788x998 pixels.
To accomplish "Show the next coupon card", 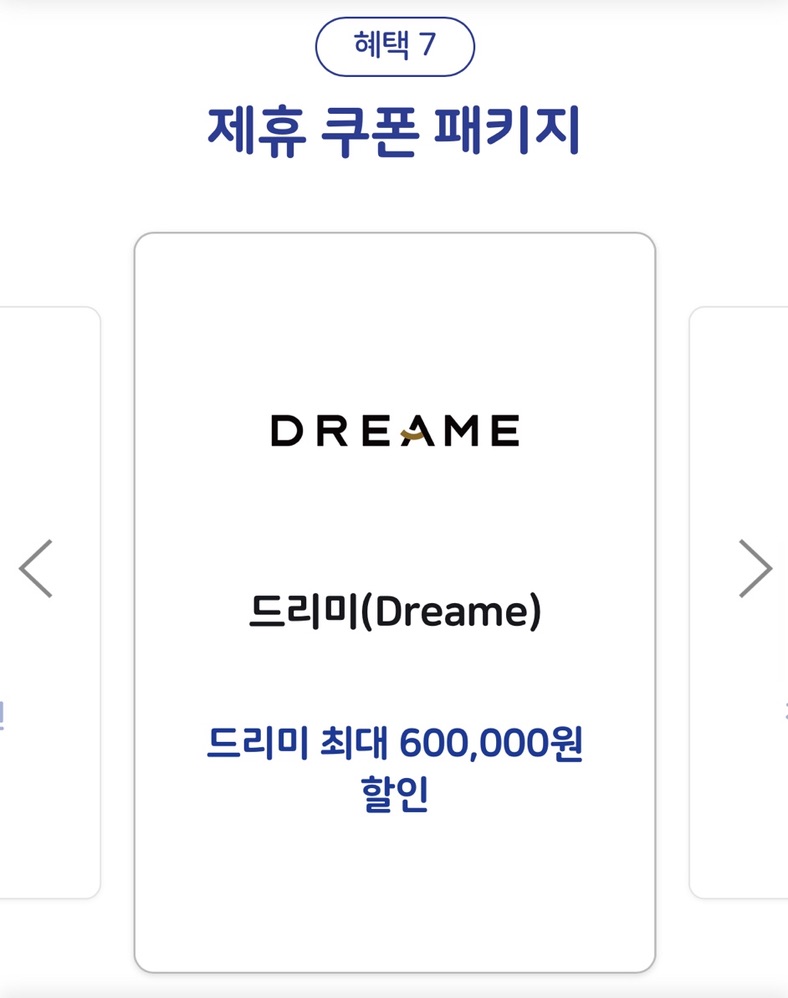I will click(x=754, y=568).
